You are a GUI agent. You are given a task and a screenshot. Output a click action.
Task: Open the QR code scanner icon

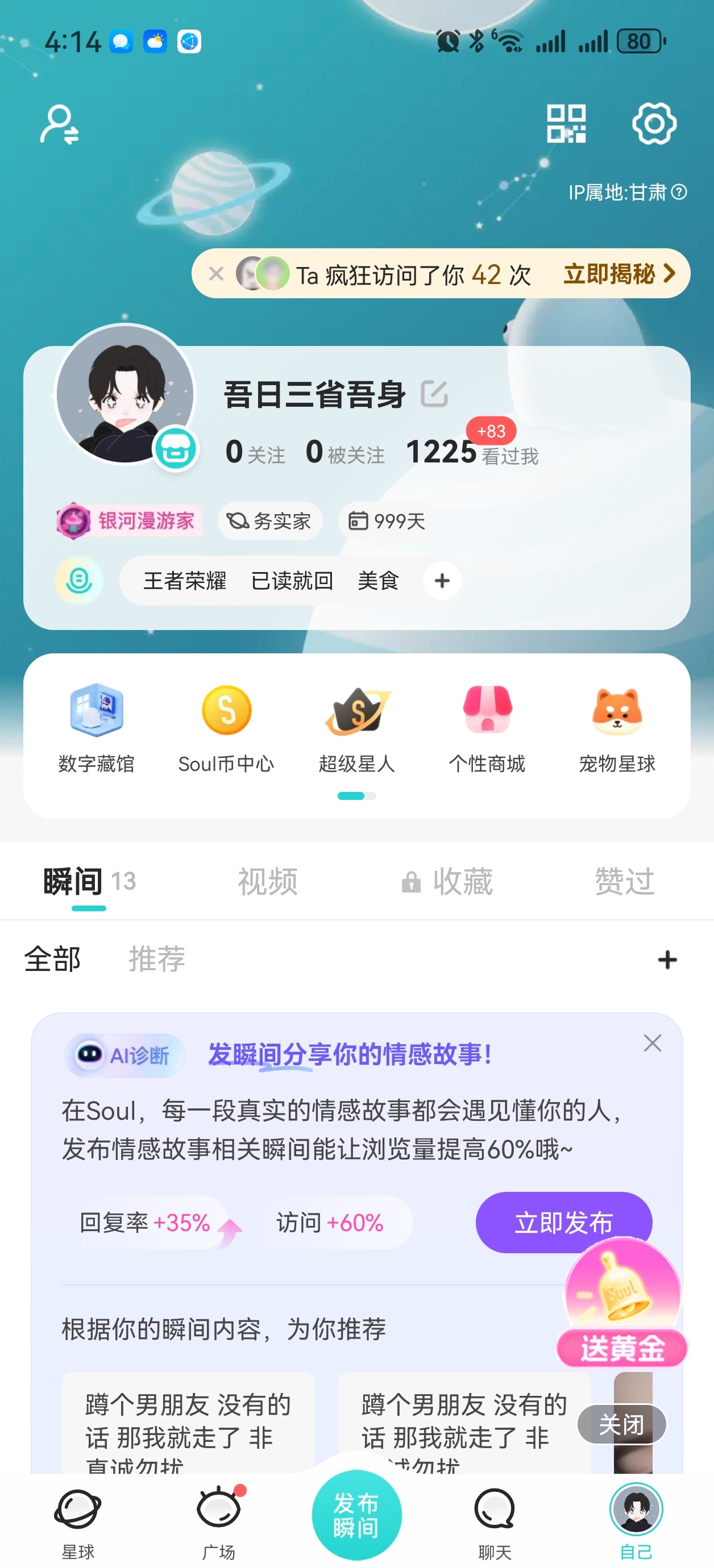pos(566,124)
